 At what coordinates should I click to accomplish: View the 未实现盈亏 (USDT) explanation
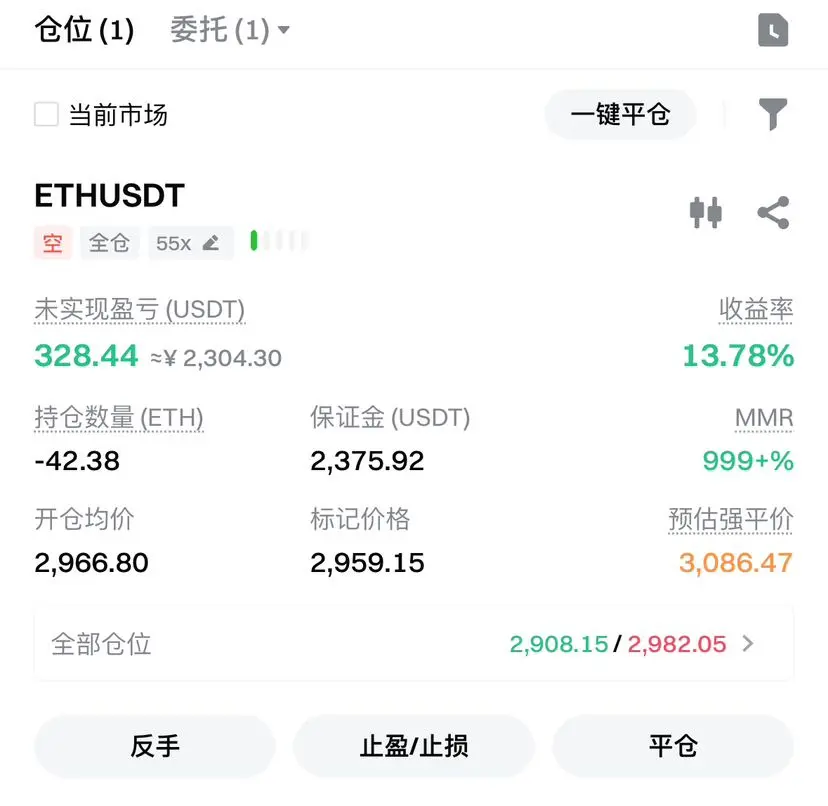(139, 310)
